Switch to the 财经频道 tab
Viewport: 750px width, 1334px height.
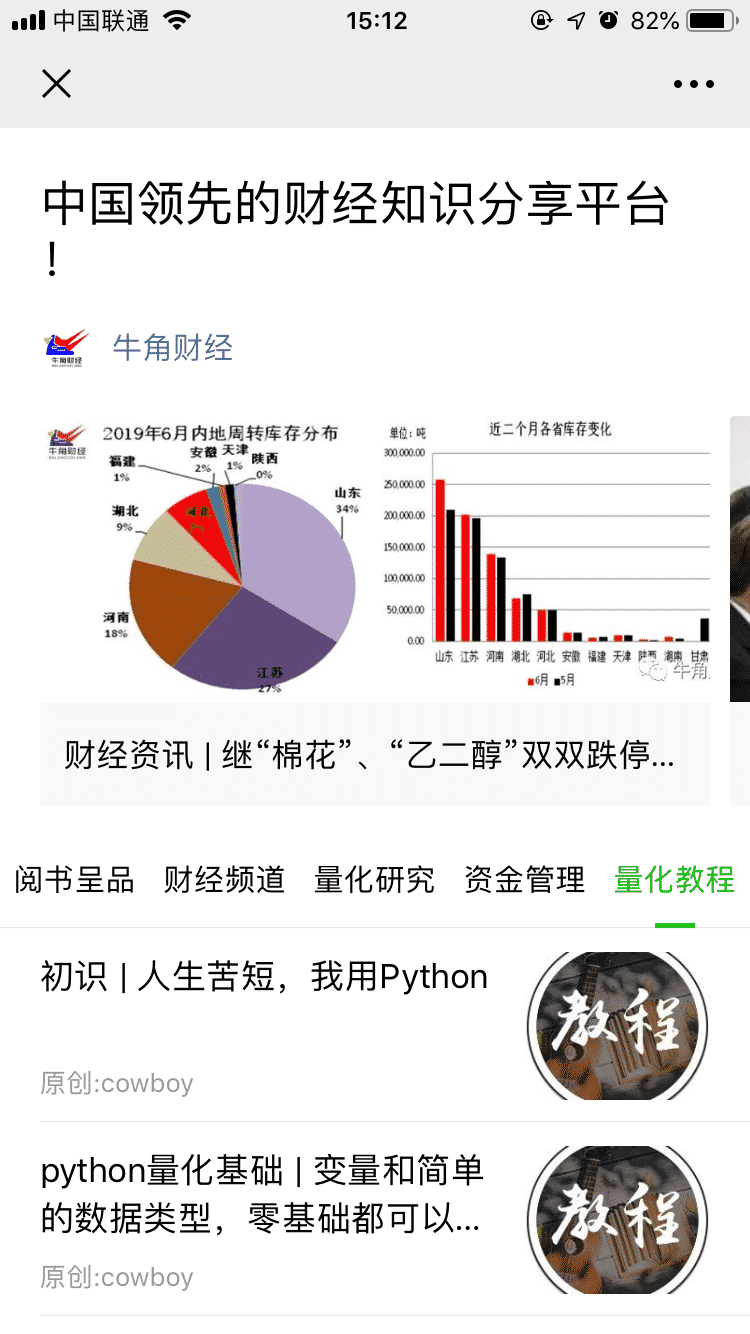point(225,880)
